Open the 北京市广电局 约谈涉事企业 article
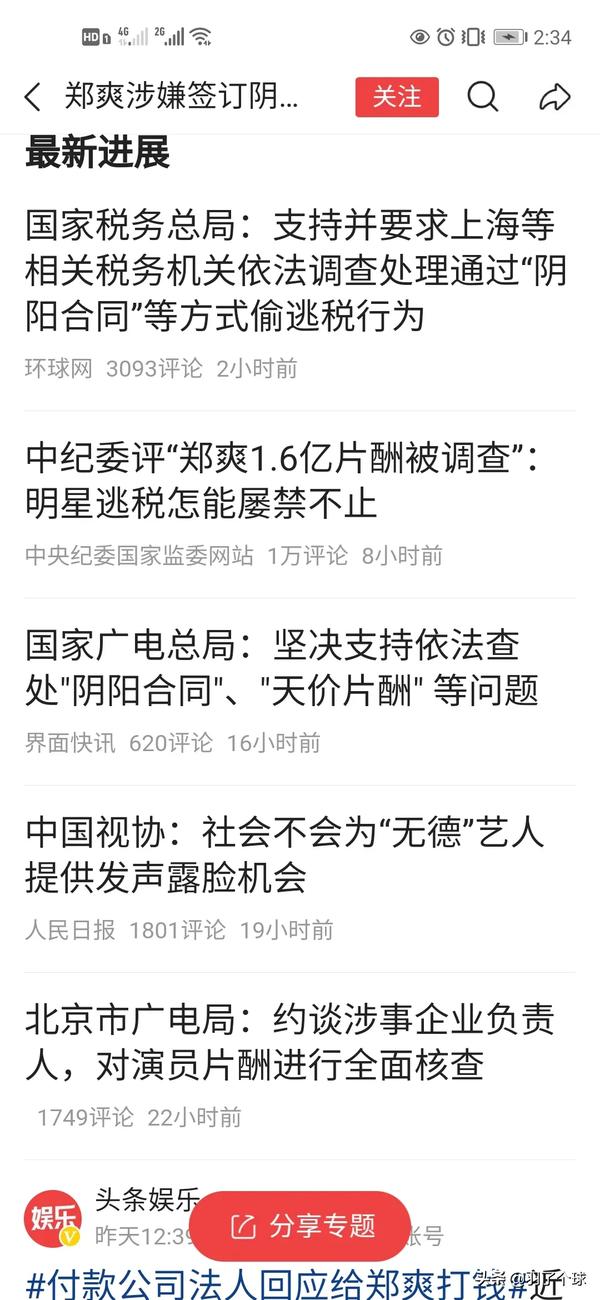Viewport: 600px width, 1300px height. [290, 1042]
